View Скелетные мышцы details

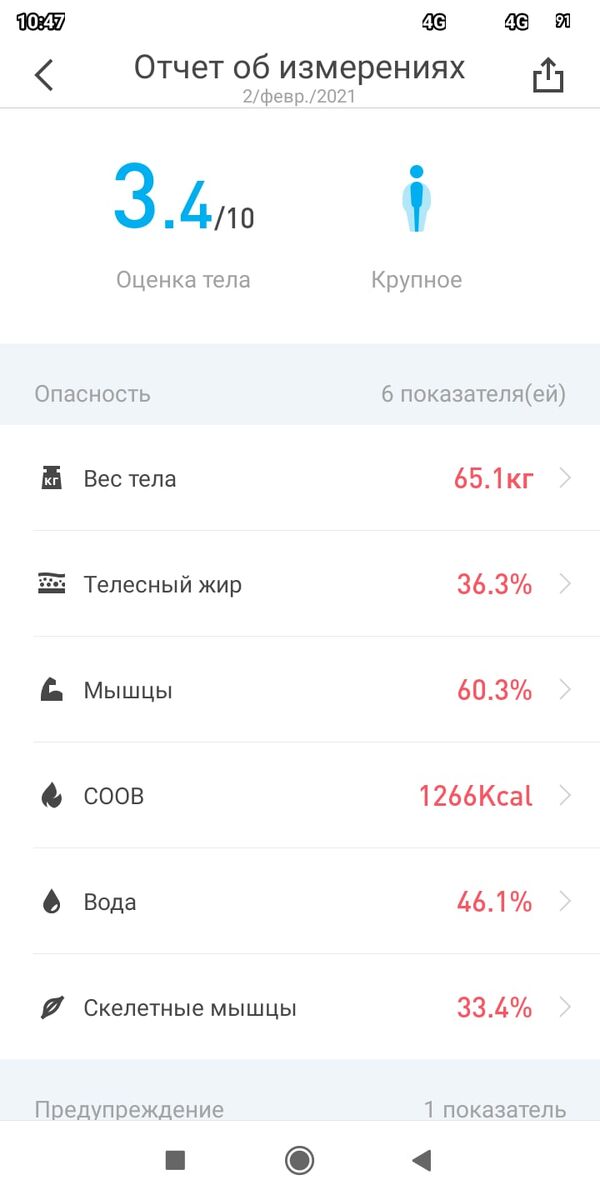pos(300,1008)
